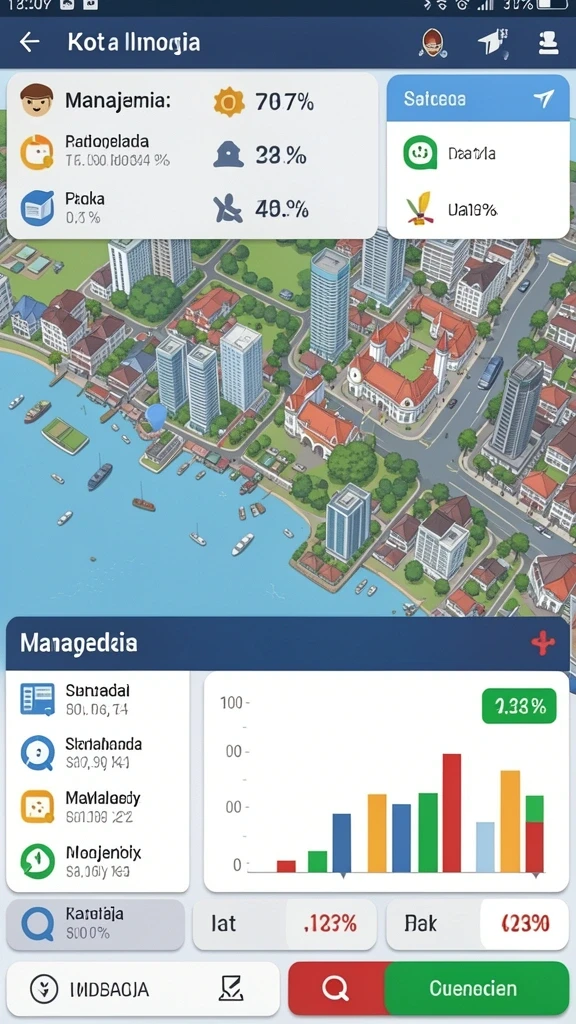Choose the Moojenoix list item
The image size is (576, 1024).
(x=98, y=861)
